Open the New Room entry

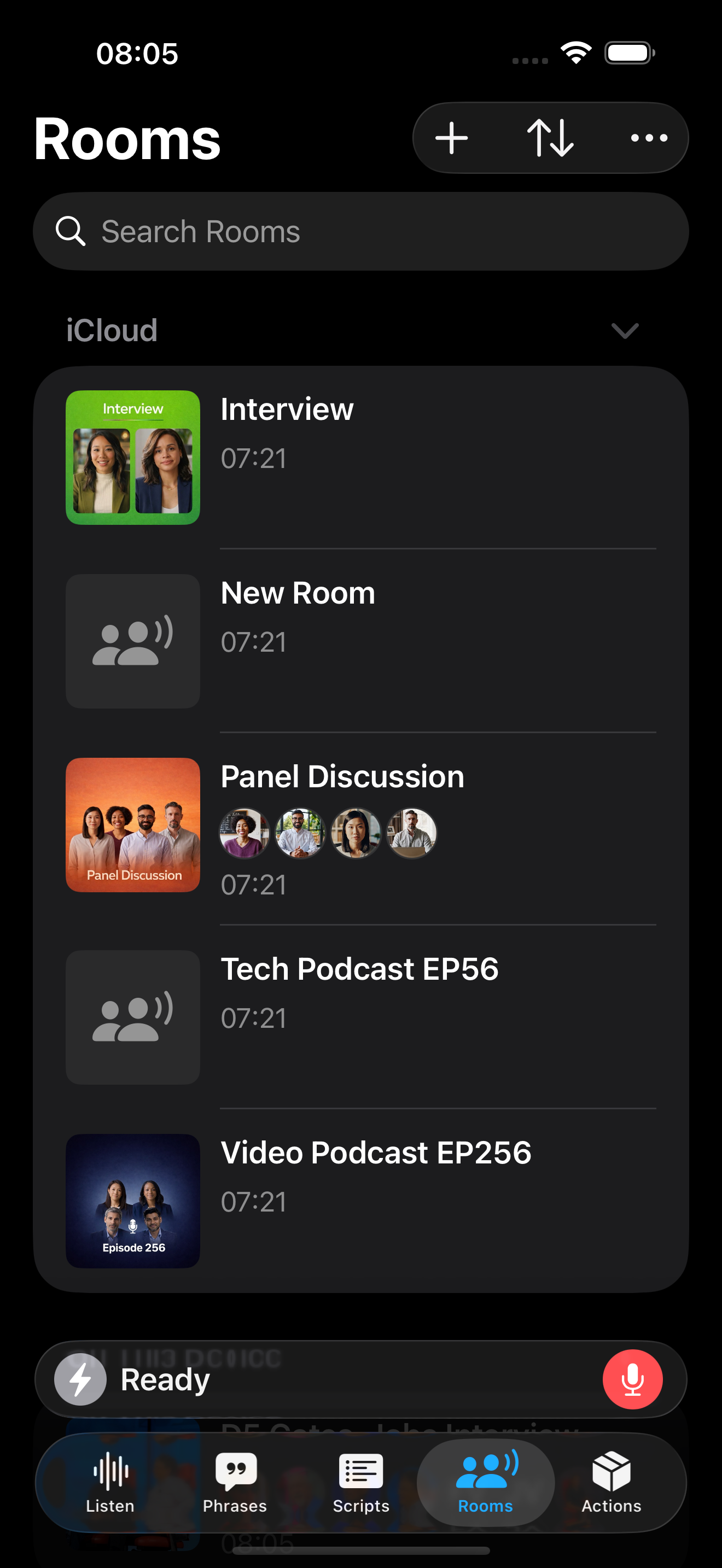(360, 641)
